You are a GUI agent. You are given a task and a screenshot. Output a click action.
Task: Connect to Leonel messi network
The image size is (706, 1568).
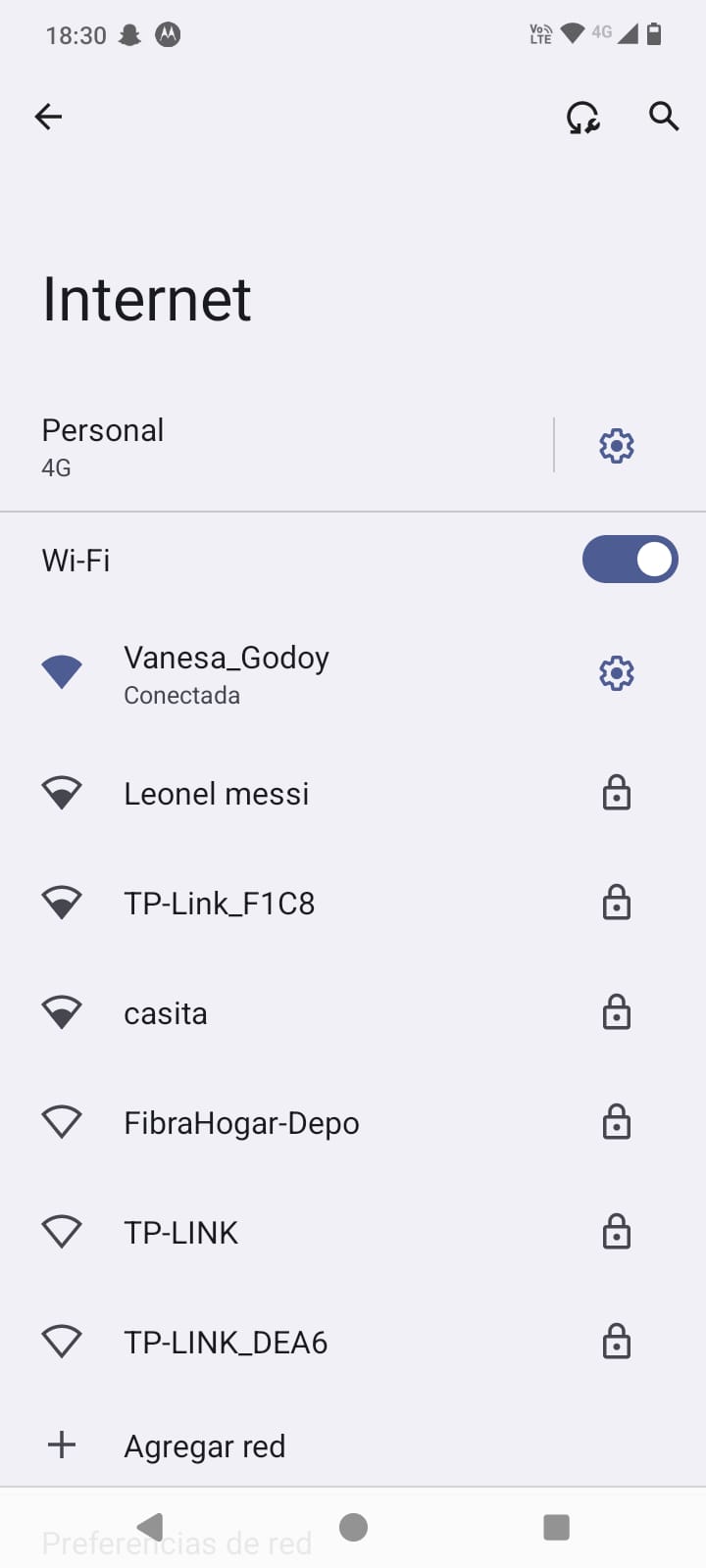294,794
